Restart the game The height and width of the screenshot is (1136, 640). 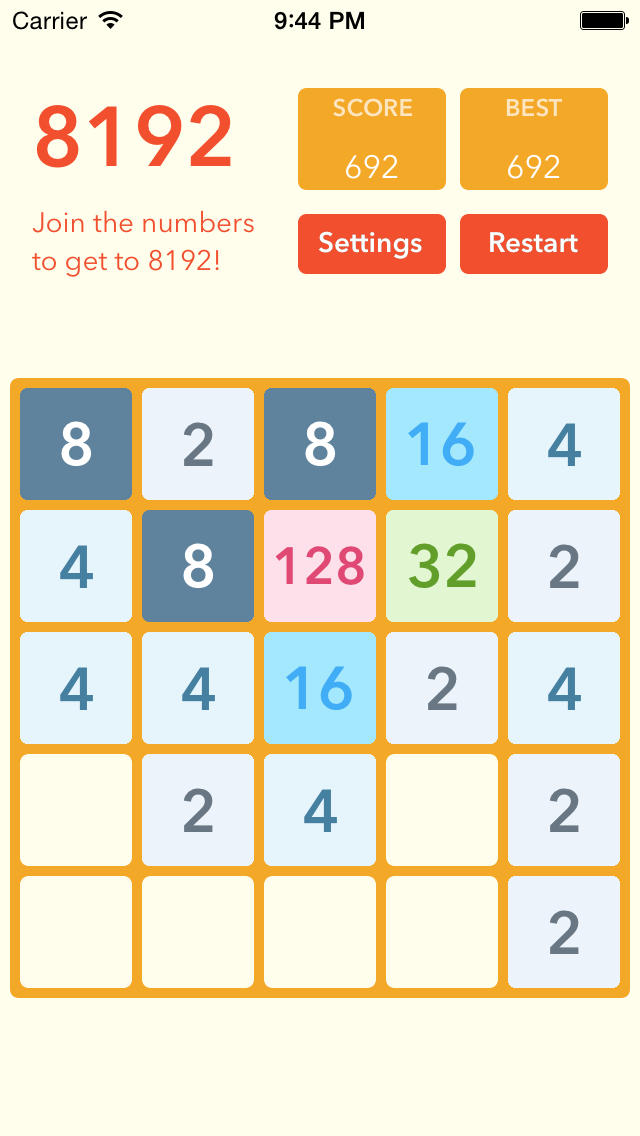pos(533,243)
